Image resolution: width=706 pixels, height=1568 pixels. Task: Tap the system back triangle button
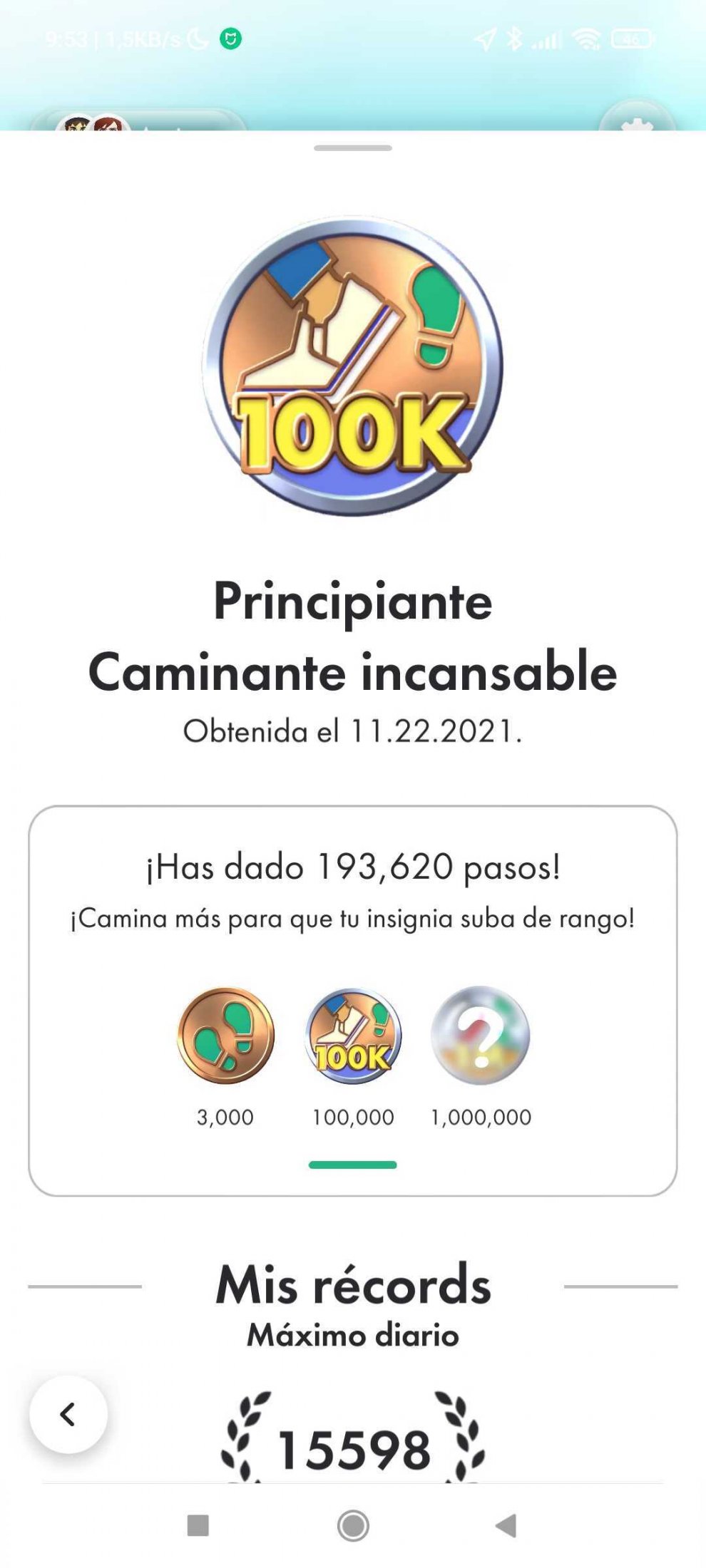[506, 1526]
